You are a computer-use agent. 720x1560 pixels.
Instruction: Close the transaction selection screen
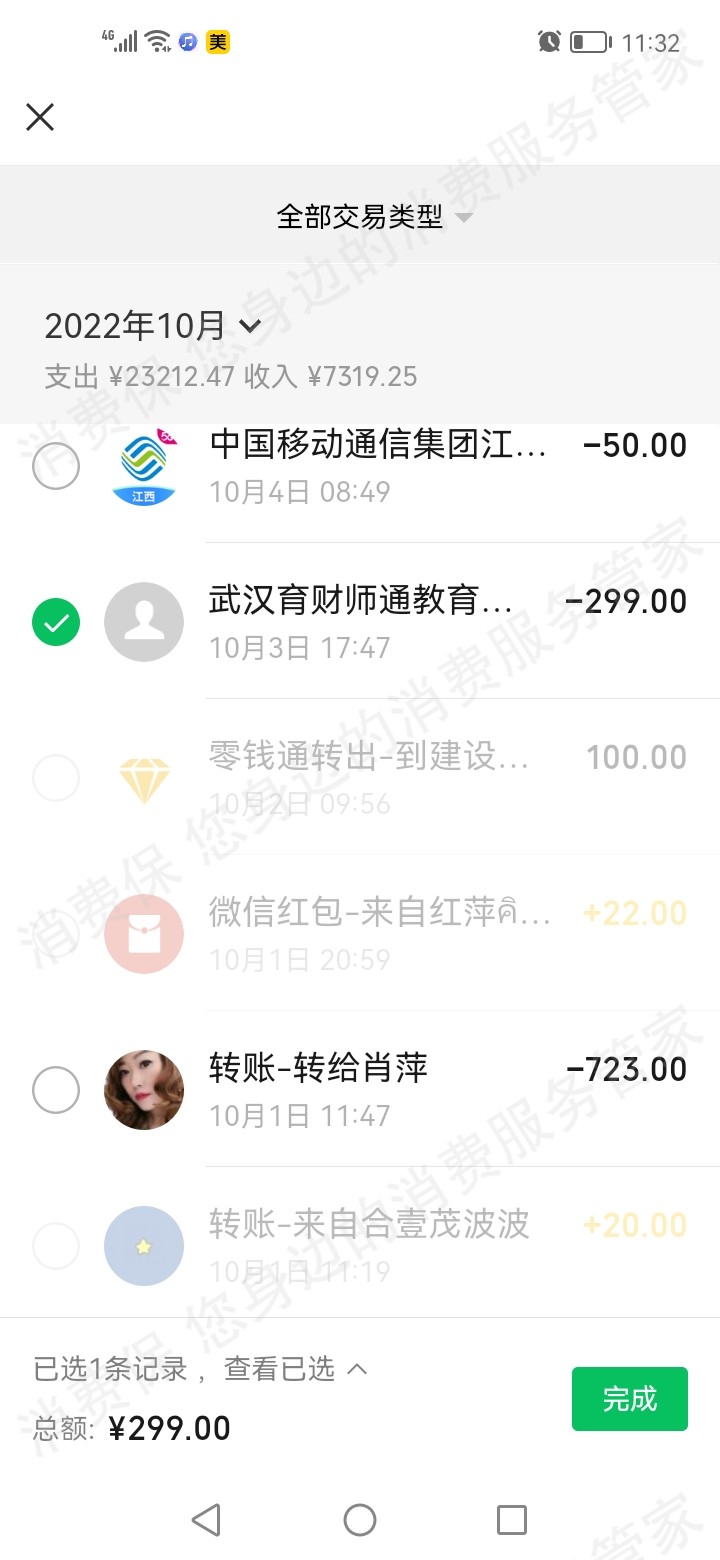pyautogui.click(x=40, y=118)
